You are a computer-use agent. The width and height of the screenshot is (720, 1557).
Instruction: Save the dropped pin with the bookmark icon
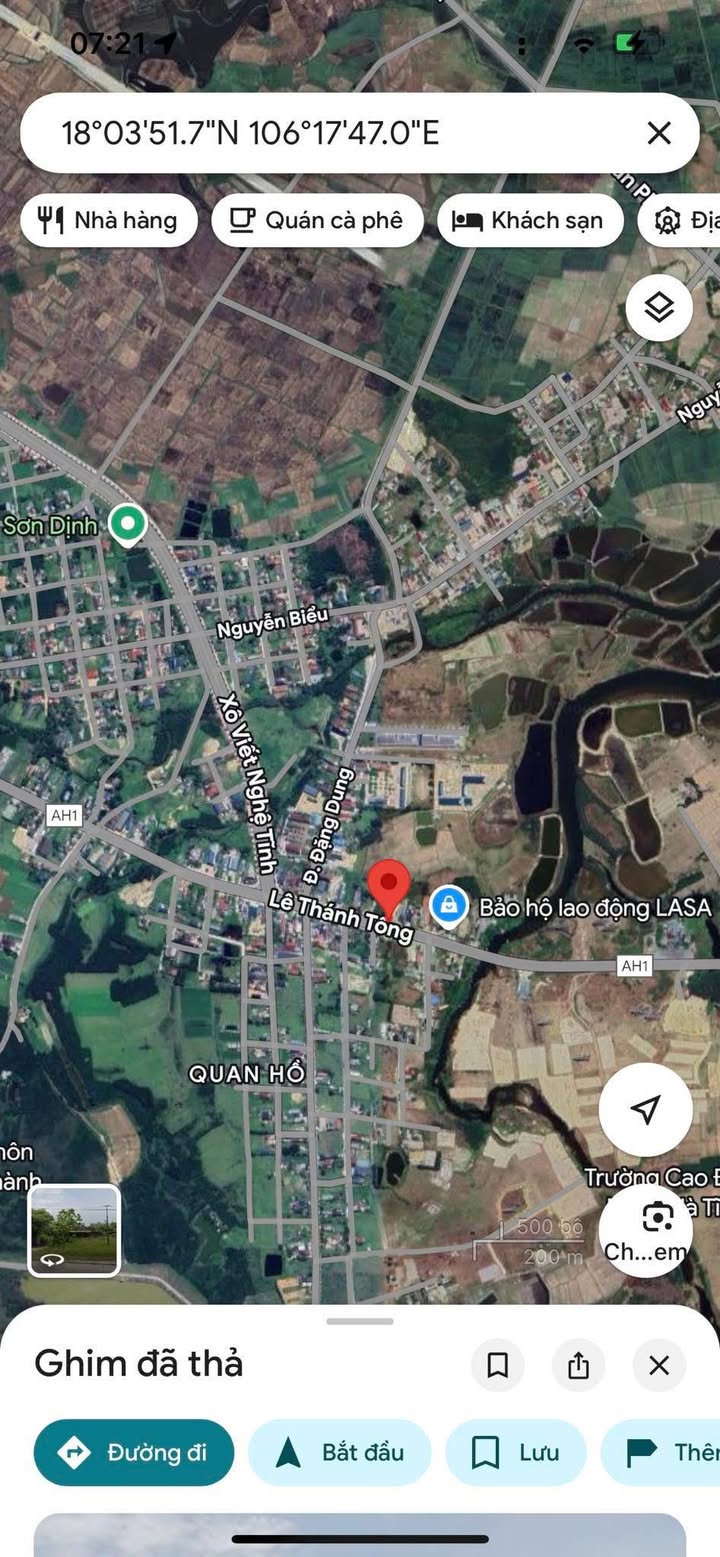coord(498,1365)
